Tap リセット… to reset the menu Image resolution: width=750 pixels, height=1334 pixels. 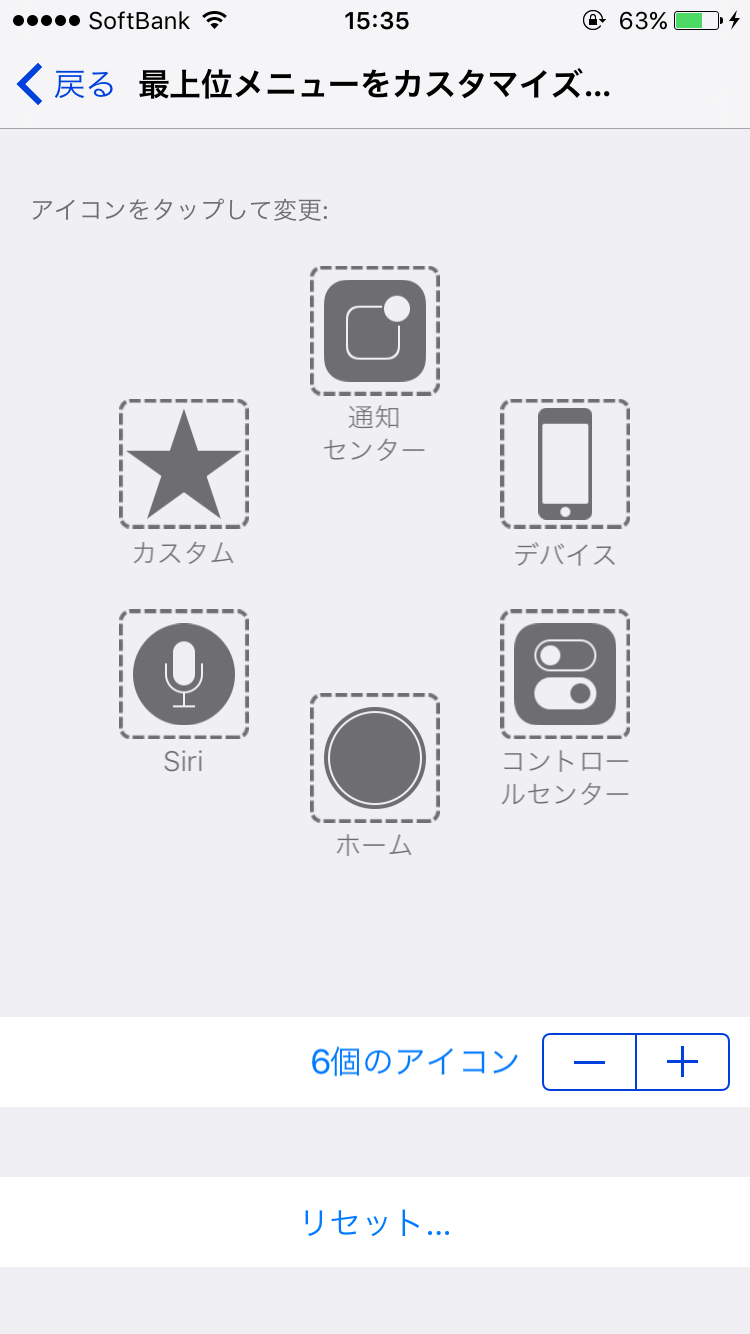pos(375,1222)
